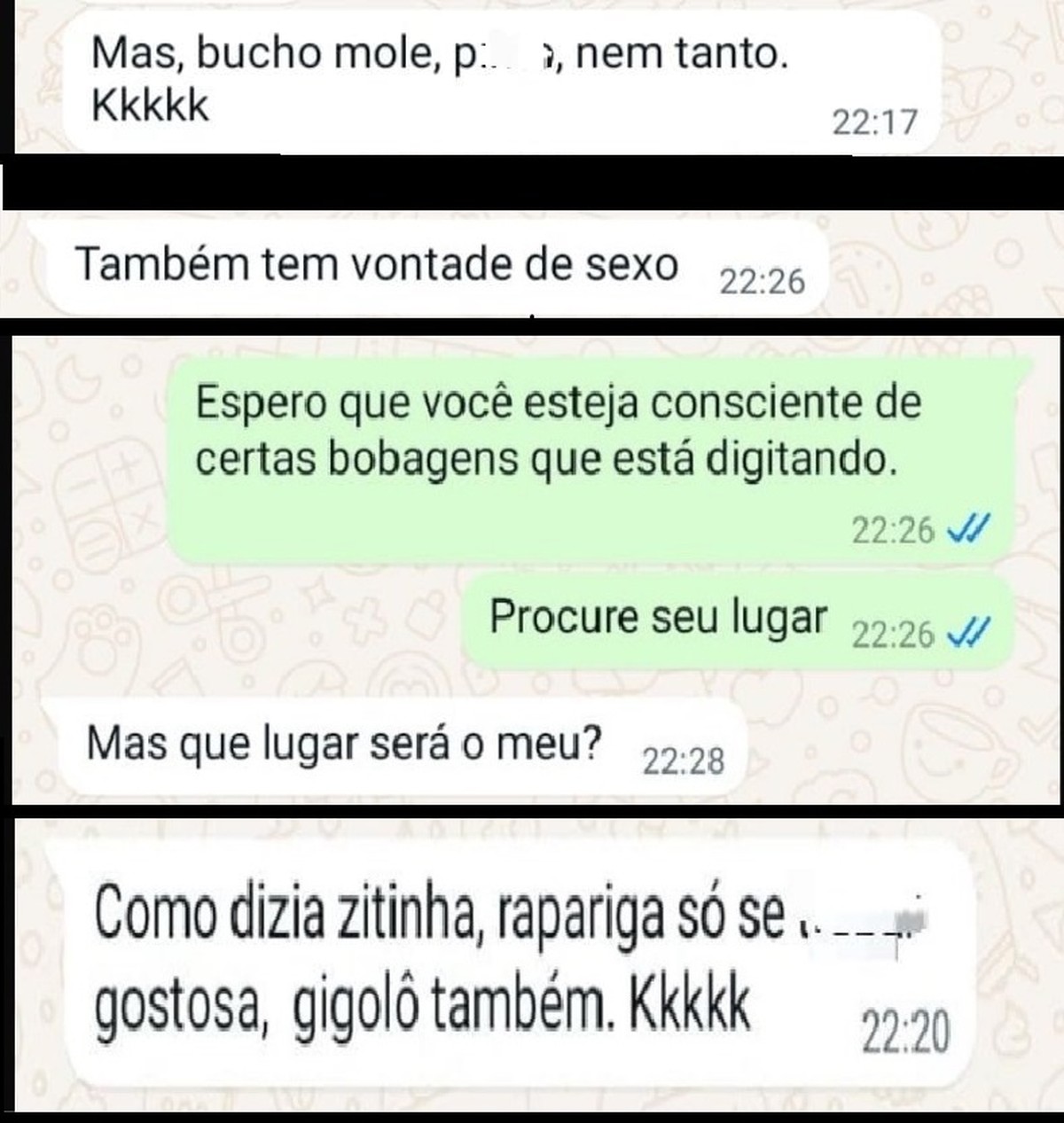The image size is (1064, 1123).
Task: Click the upper black redaction bar
Action: tap(532, 182)
